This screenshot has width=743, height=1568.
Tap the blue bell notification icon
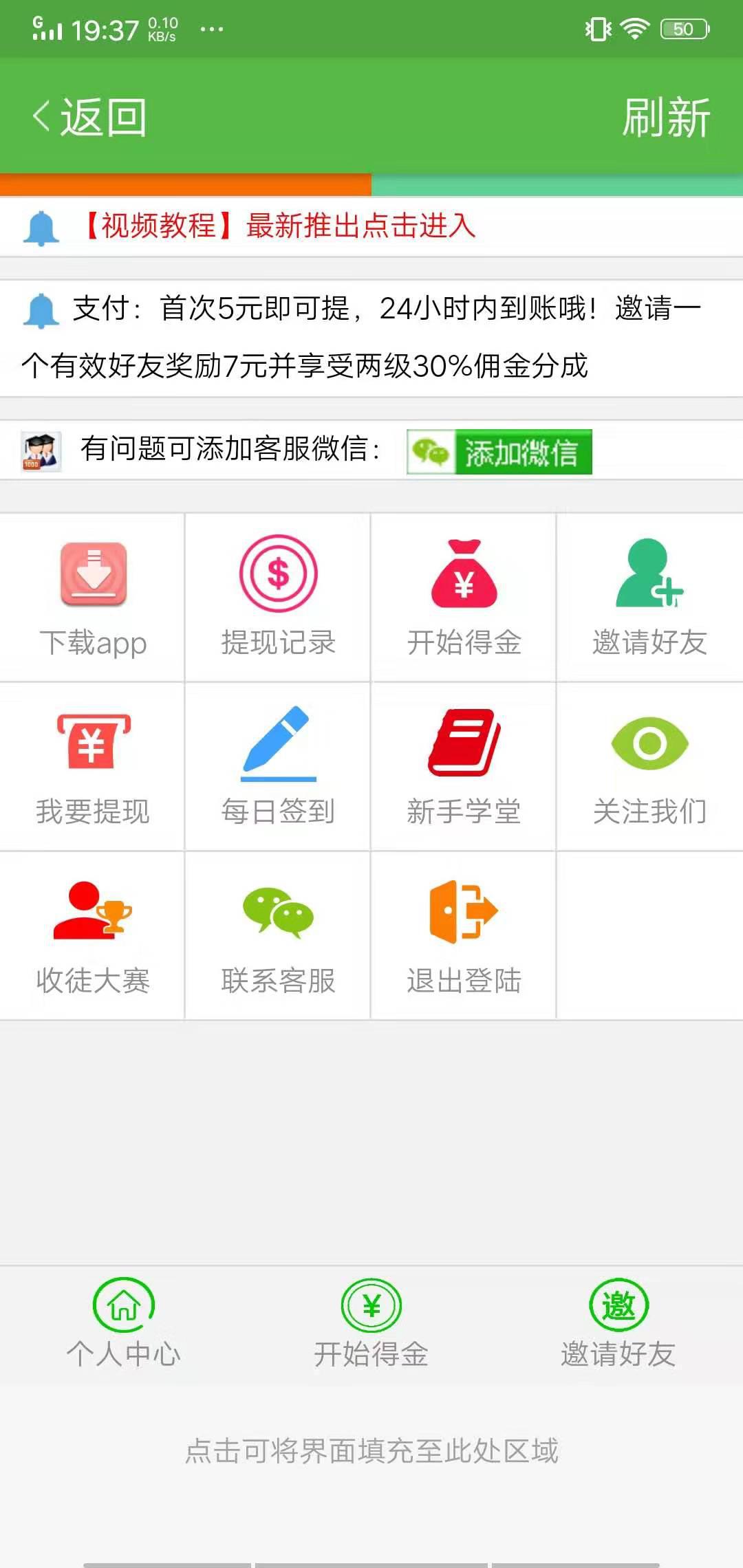(40, 225)
